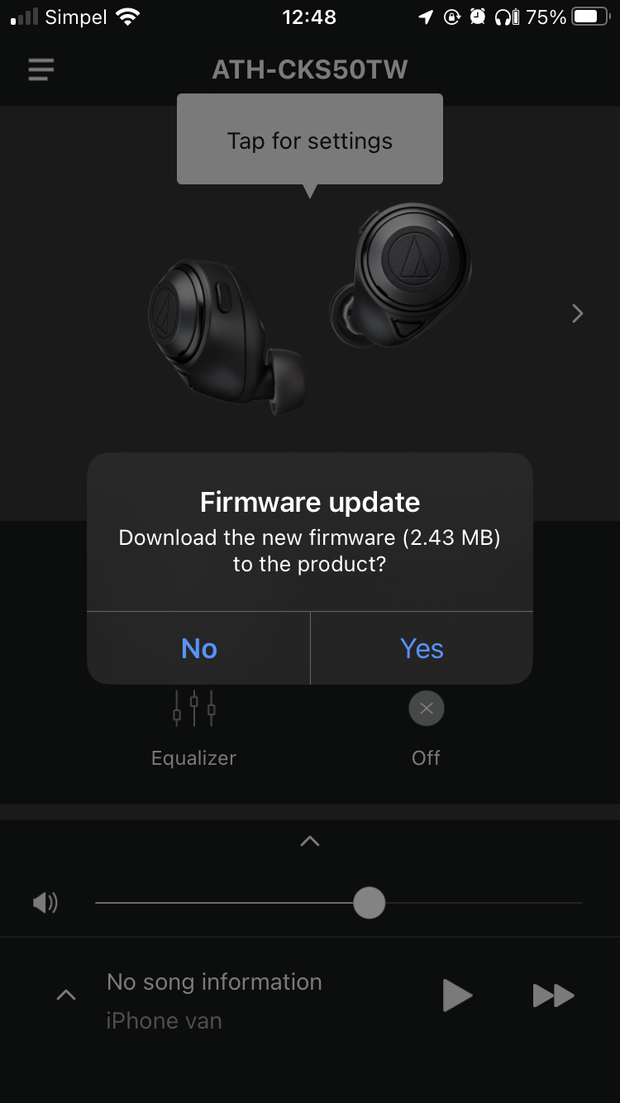Confirm firmware download with Yes
The image size is (620, 1103).
click(421, 648)
